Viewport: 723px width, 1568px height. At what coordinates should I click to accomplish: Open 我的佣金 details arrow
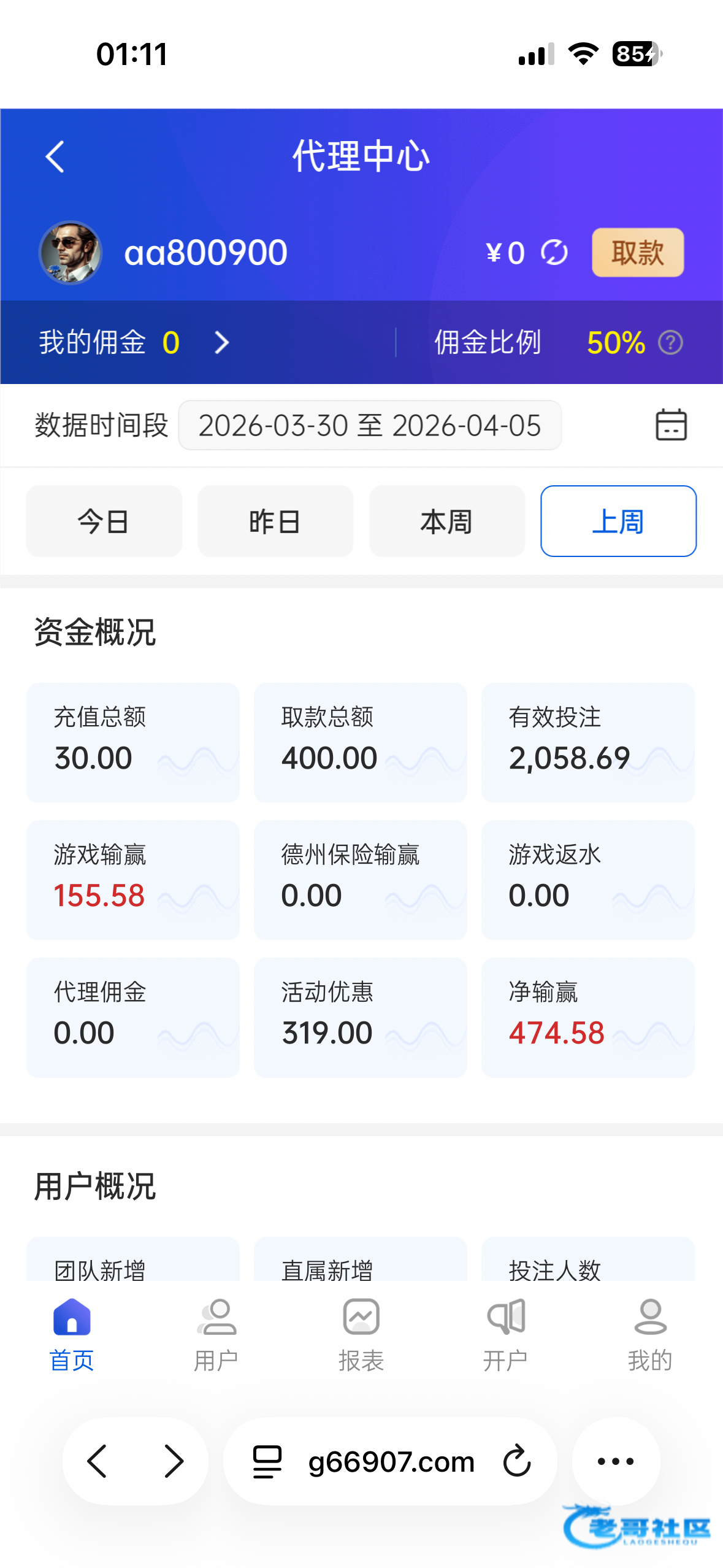click(x=222, y=342)
